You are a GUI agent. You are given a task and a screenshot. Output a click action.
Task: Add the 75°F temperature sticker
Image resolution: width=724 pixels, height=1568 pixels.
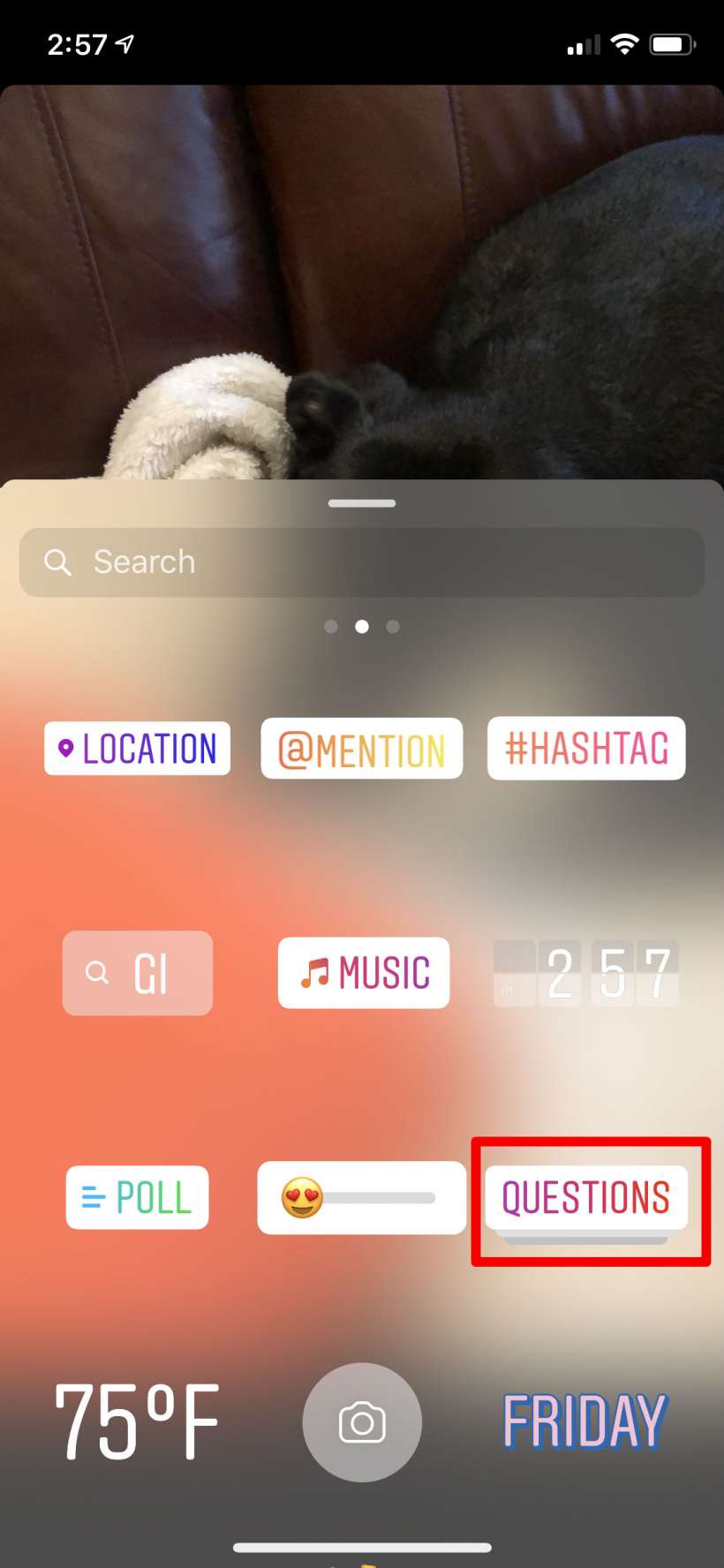137,1422
